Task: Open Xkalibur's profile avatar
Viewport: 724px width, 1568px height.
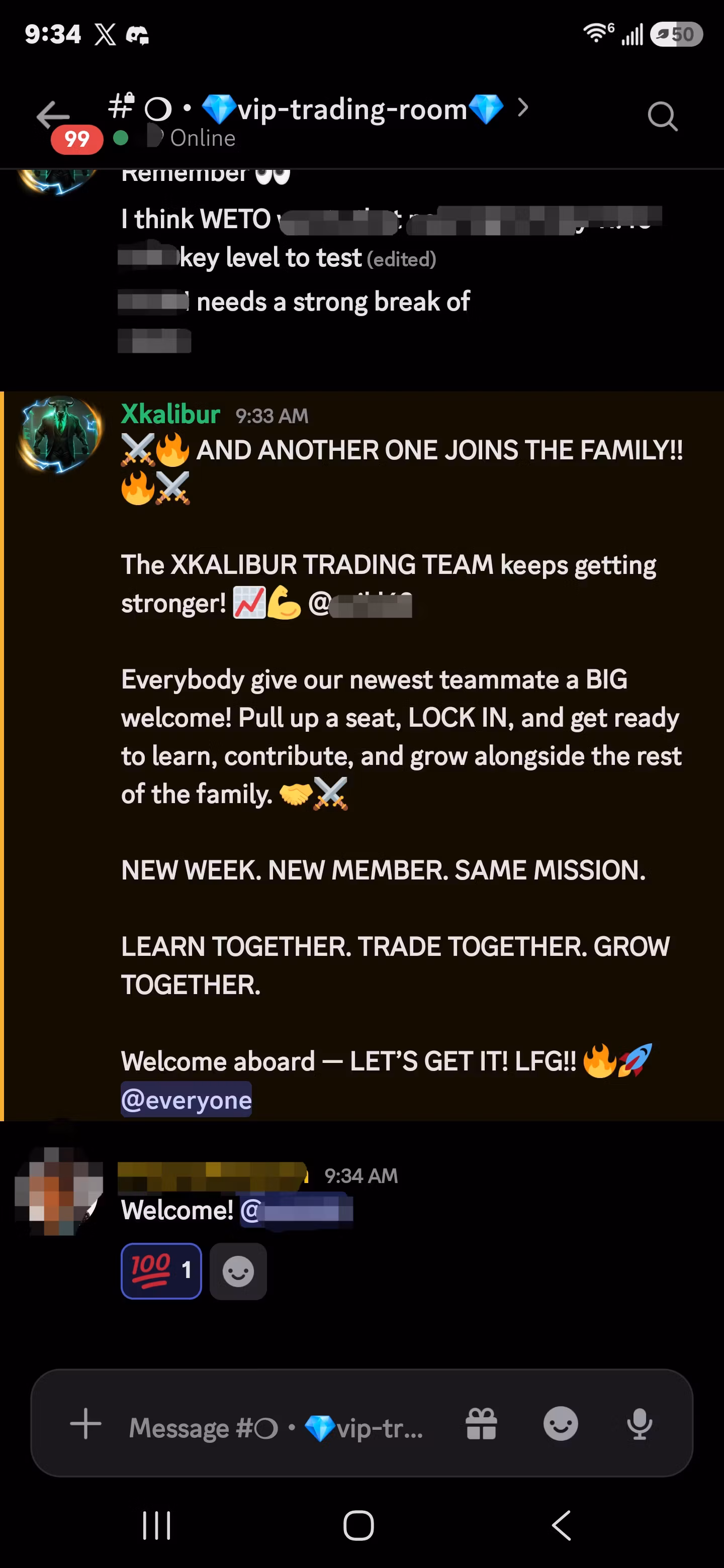Action: 59,434
